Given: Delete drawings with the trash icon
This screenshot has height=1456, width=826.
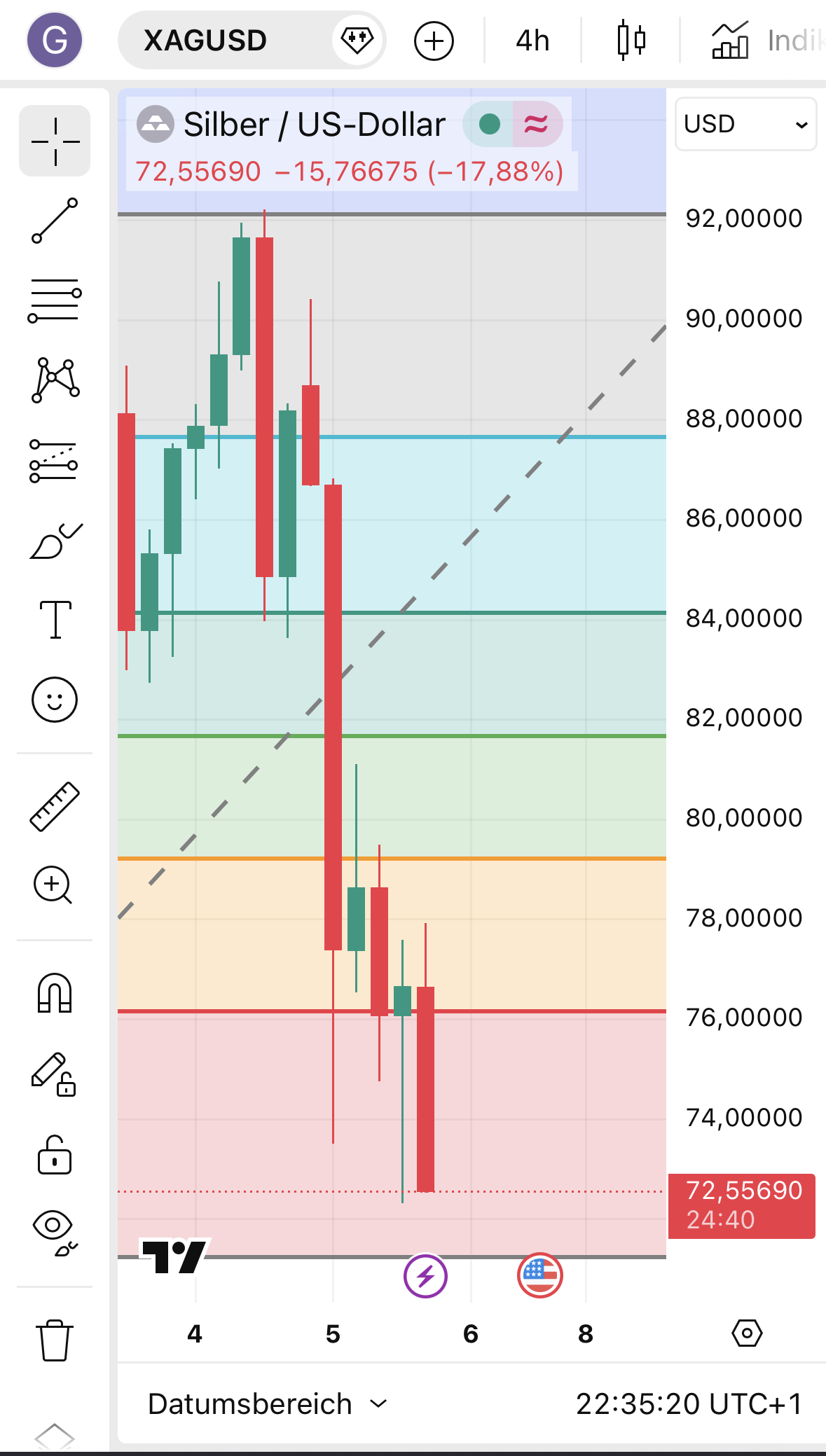Looking at the screenshot, I should (x=55, y=1340).
